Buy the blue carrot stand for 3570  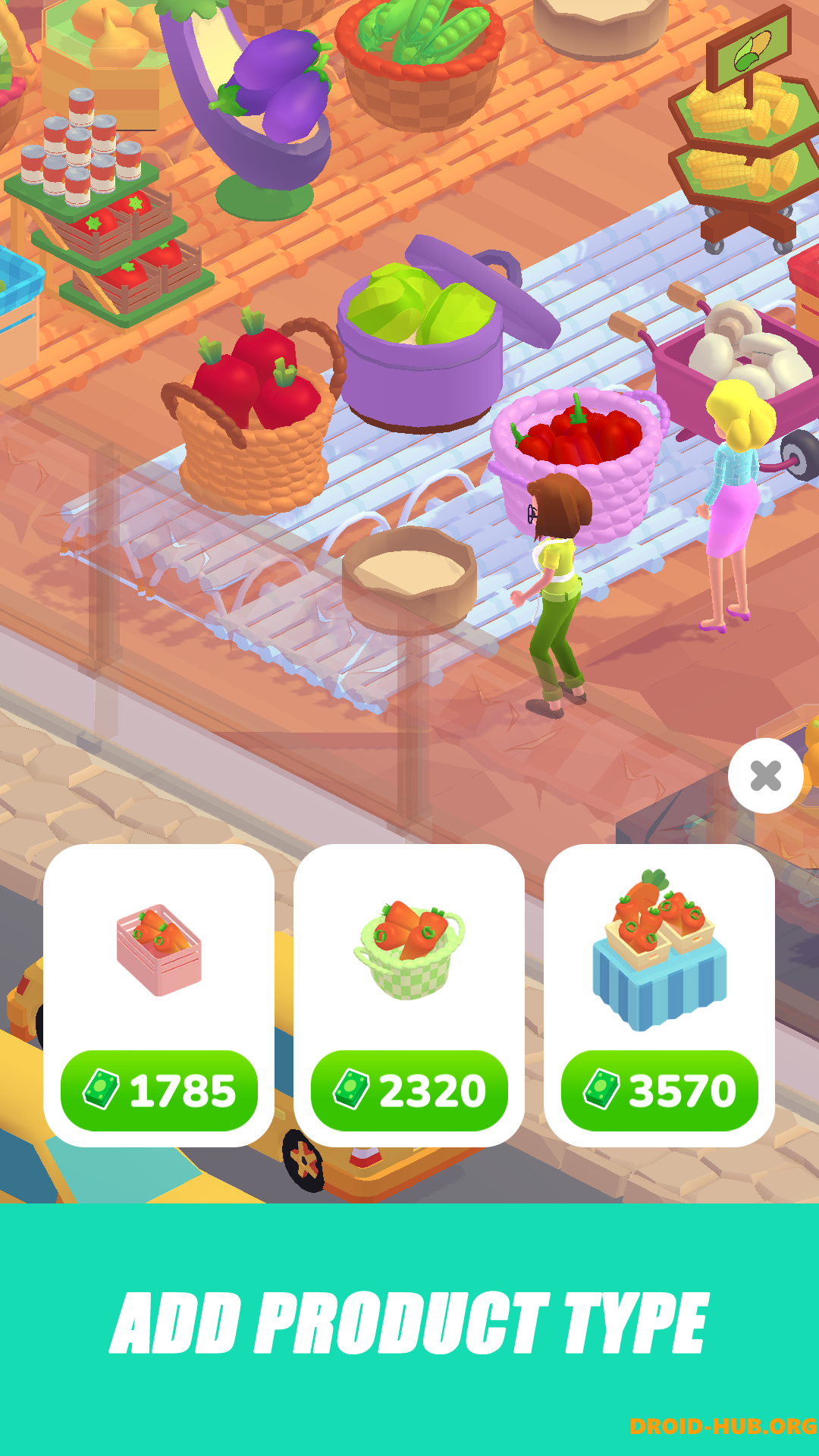tap(659, 1090)
